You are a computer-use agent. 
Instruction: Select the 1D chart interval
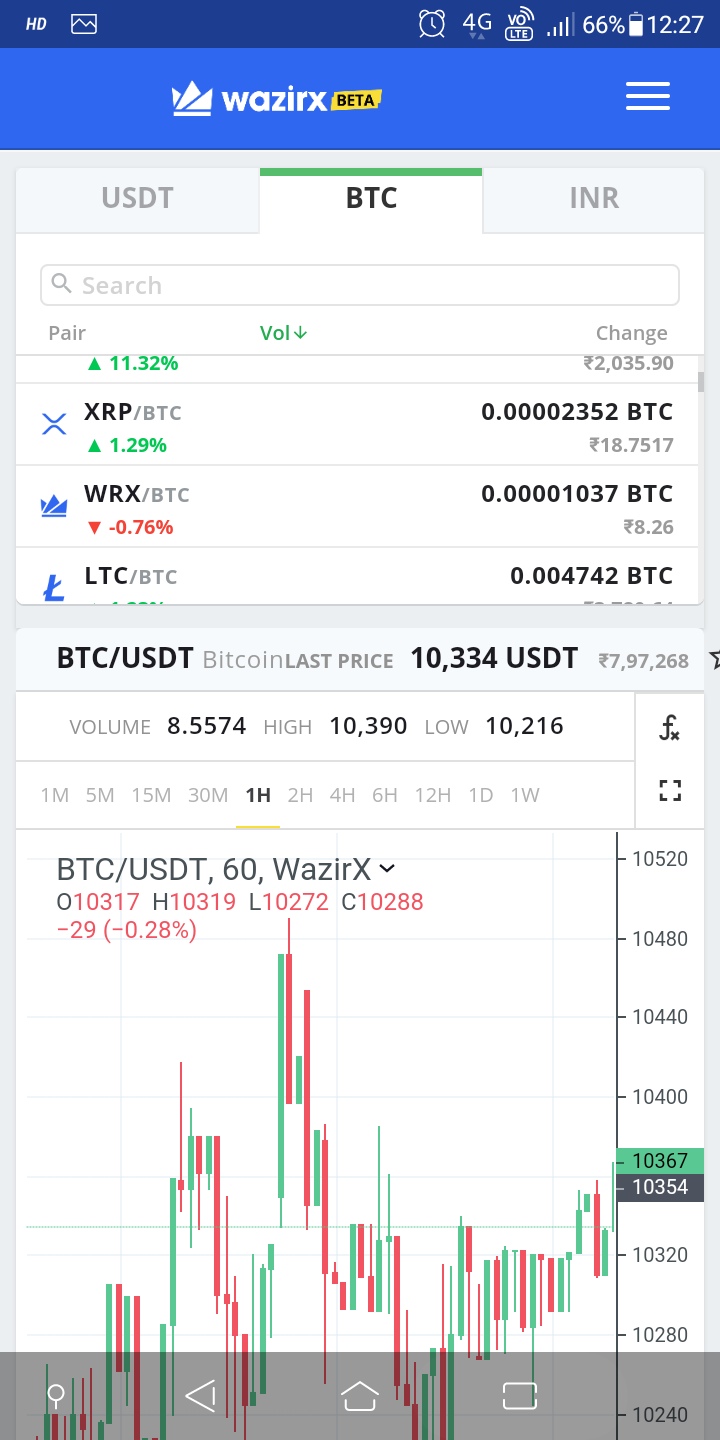(481, 795)
